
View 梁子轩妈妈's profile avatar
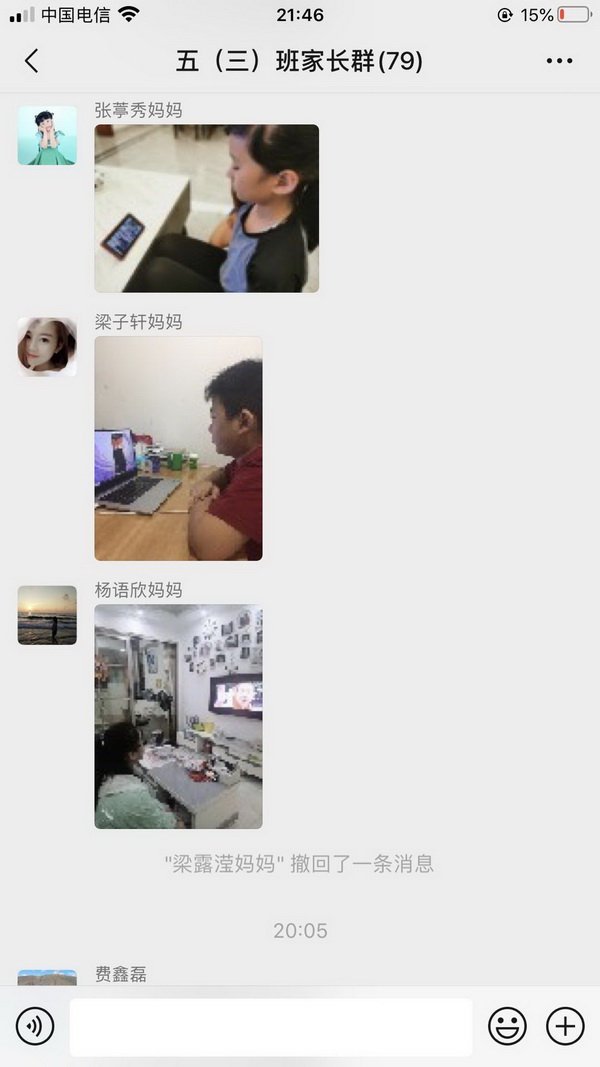(x=47, y=347)
